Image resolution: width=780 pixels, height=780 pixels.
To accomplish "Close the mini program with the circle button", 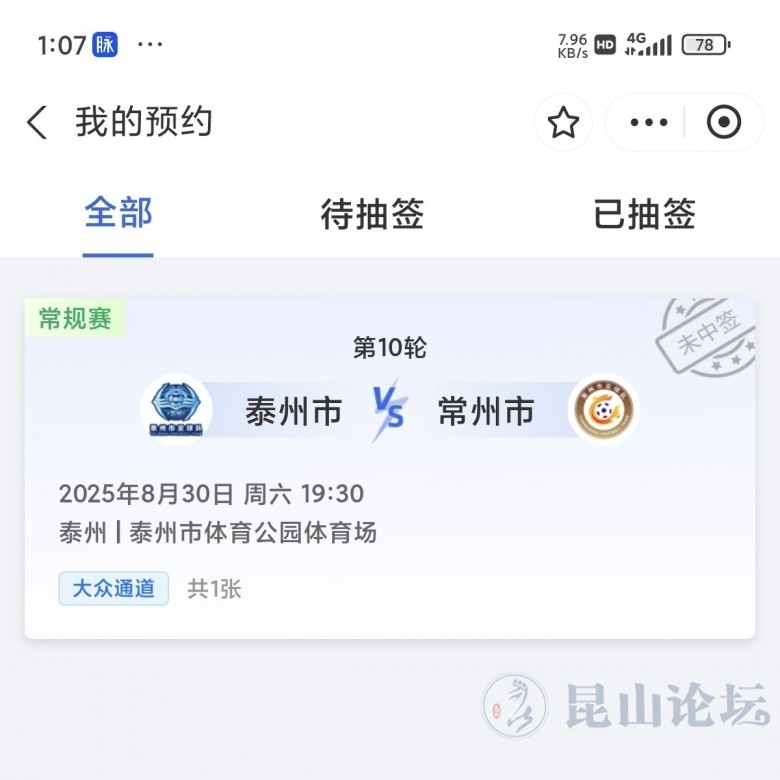I will click(x=723, y=123).
